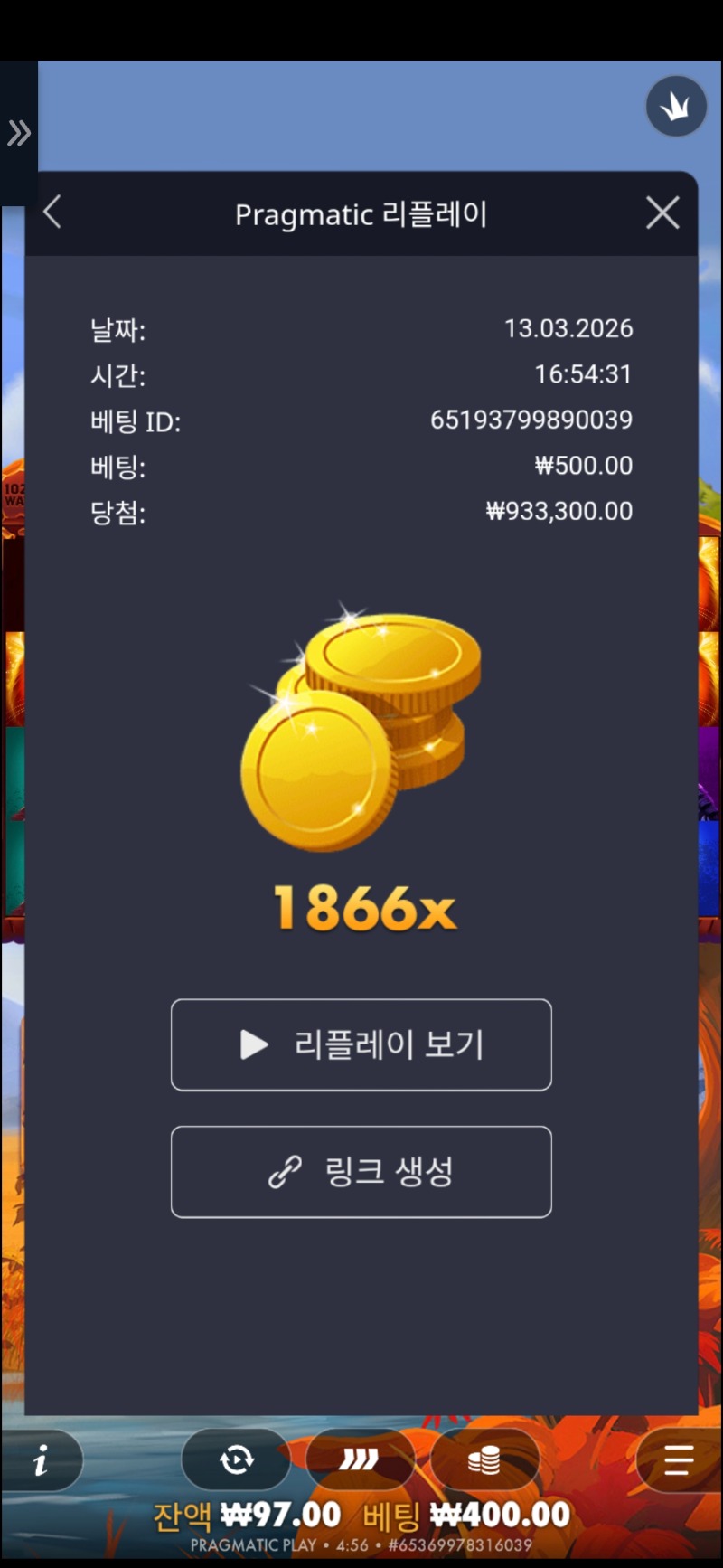Tap the autoplay button
Image resolution: width=723 pixels, height=1568 pixels.
pos(236,1459)
